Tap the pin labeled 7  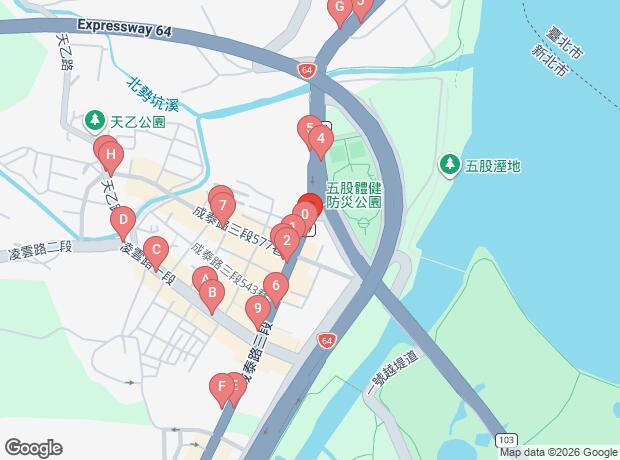point(223,206)
